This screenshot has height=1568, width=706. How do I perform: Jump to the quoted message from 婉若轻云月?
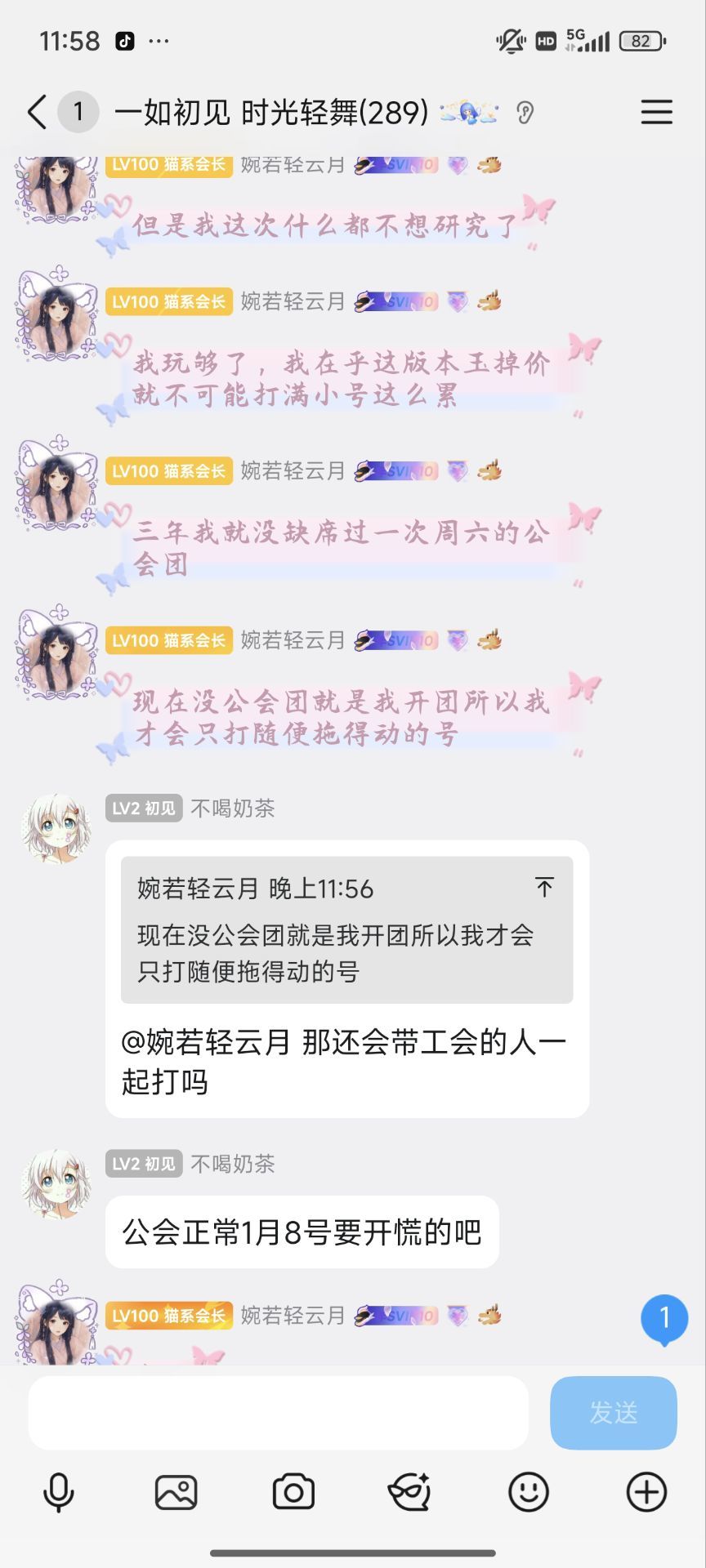tap(544, 888)
